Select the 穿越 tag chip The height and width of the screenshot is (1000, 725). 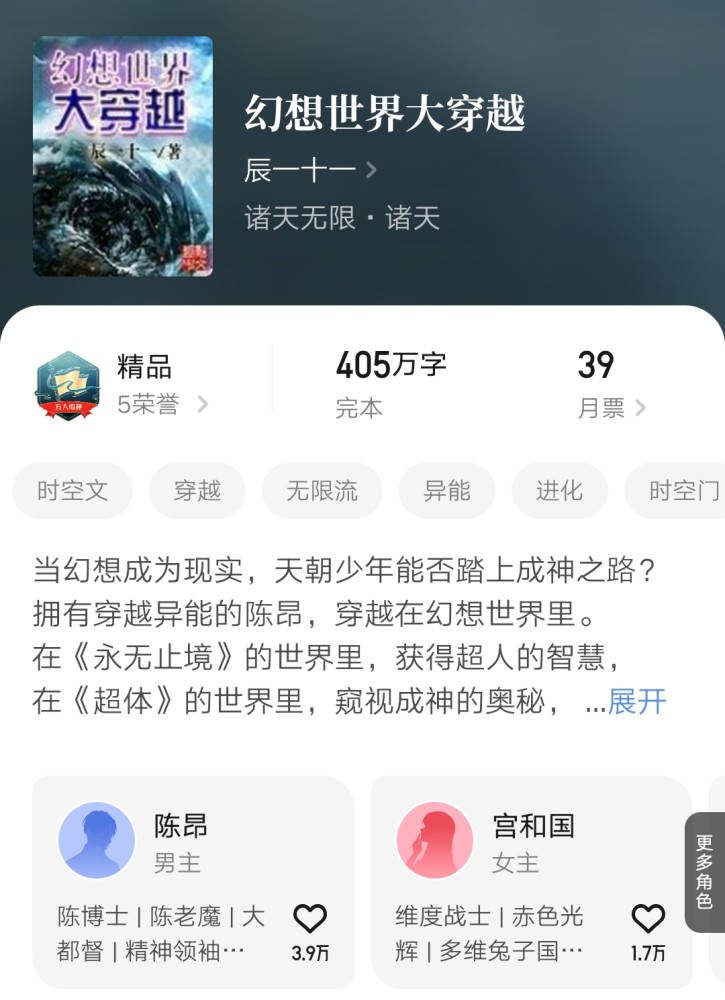(197, 491)
